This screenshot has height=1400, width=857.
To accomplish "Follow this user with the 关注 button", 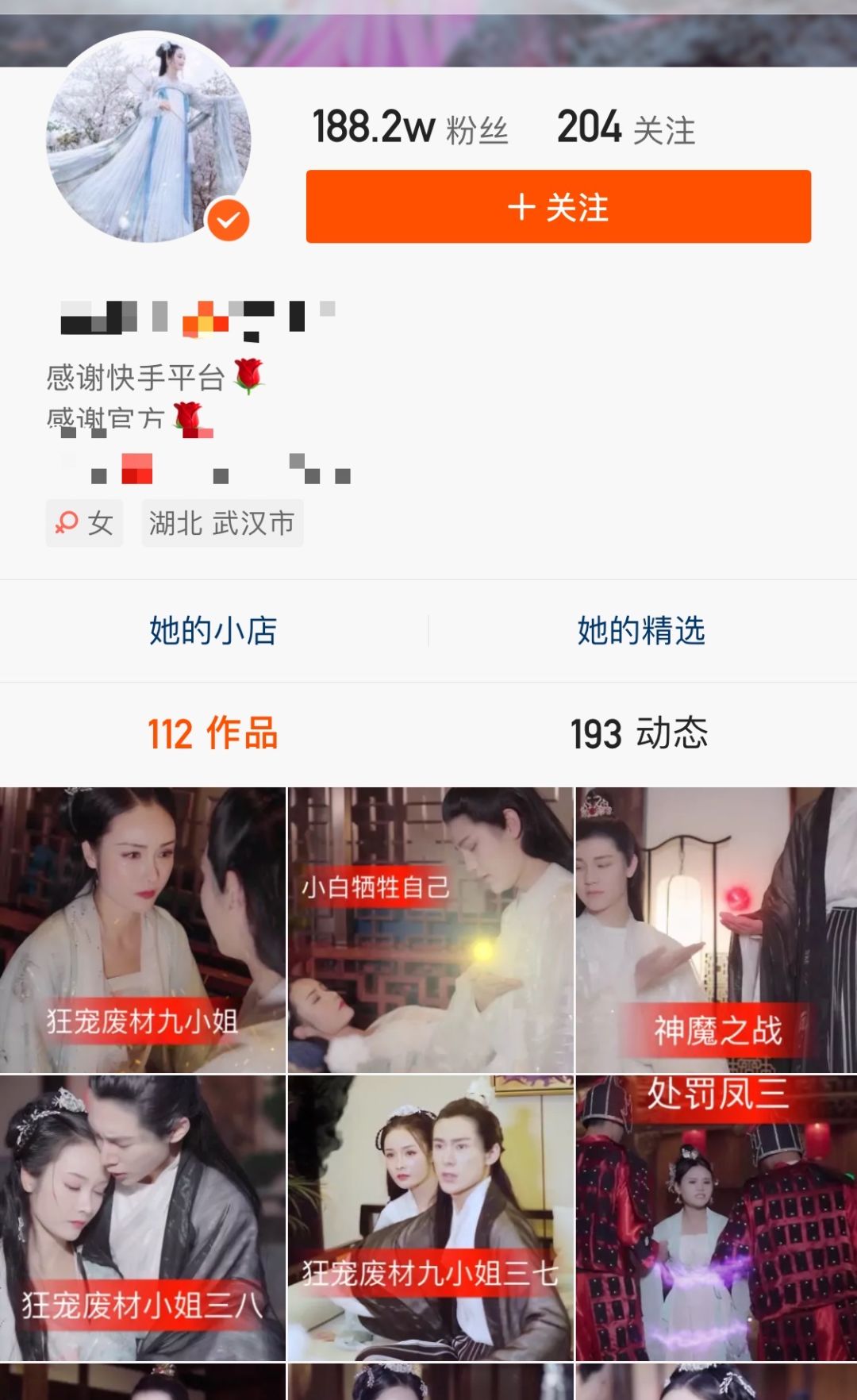I will point(558,207).
